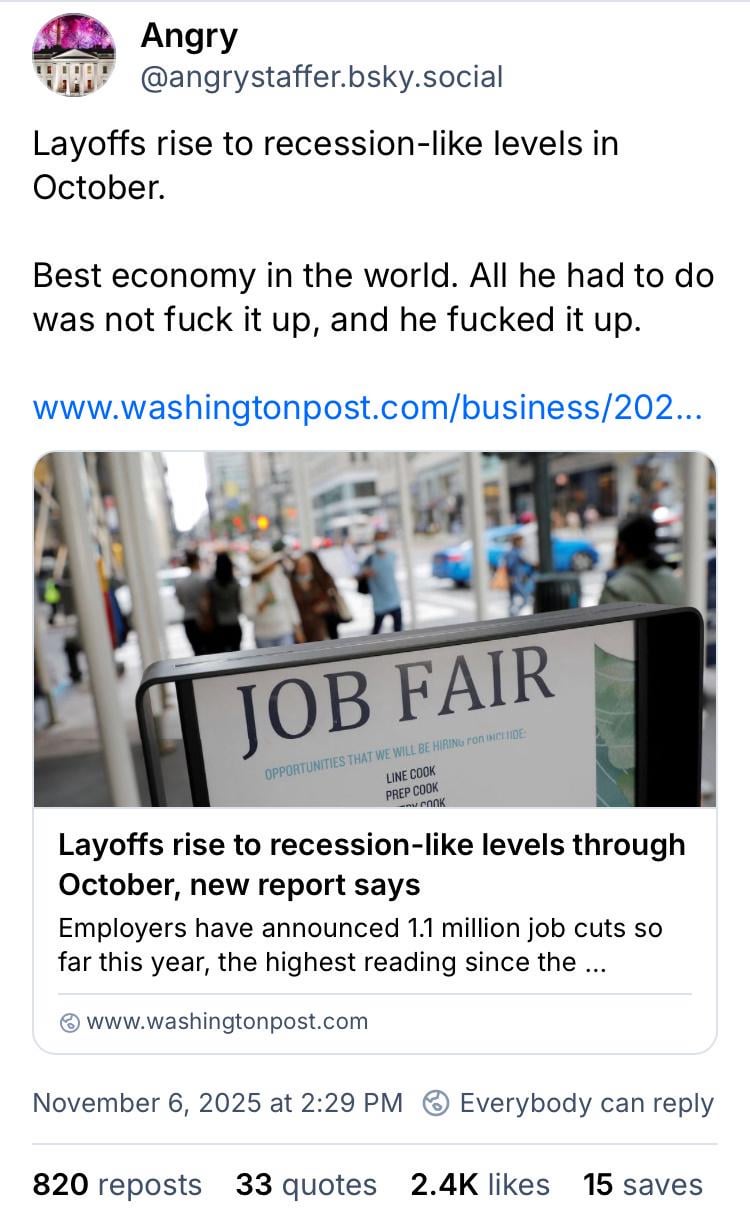Open Angry's profile avatar
Viewport: 750px width, 1210px height.
74,56
